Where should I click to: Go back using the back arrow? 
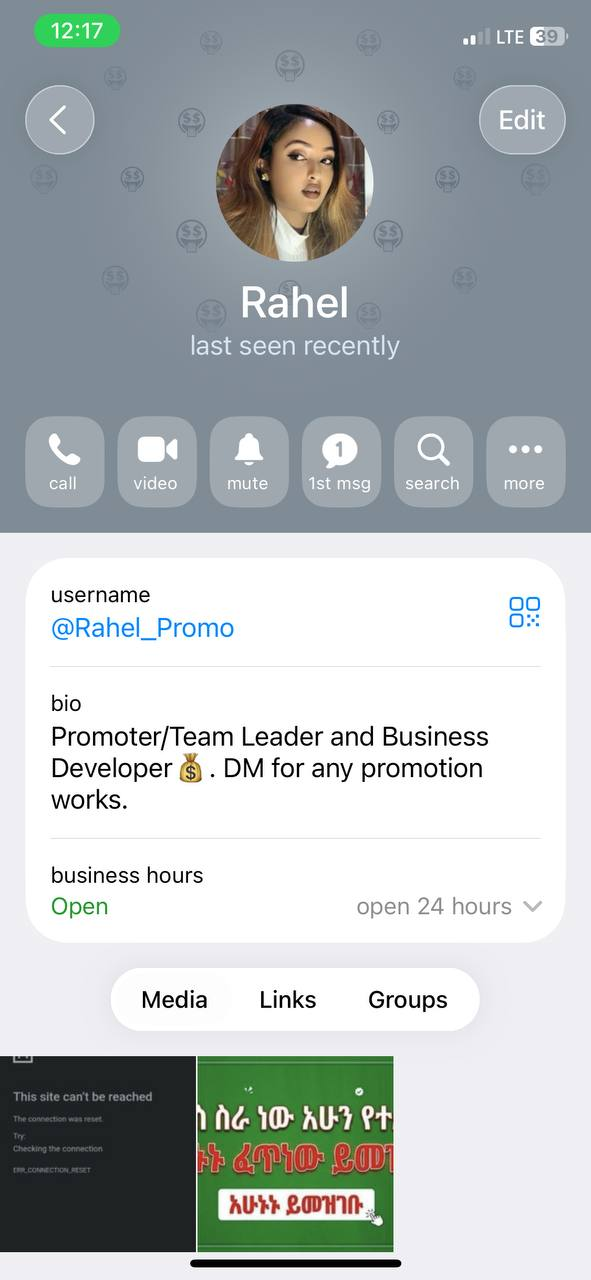[x=60, y=120]
